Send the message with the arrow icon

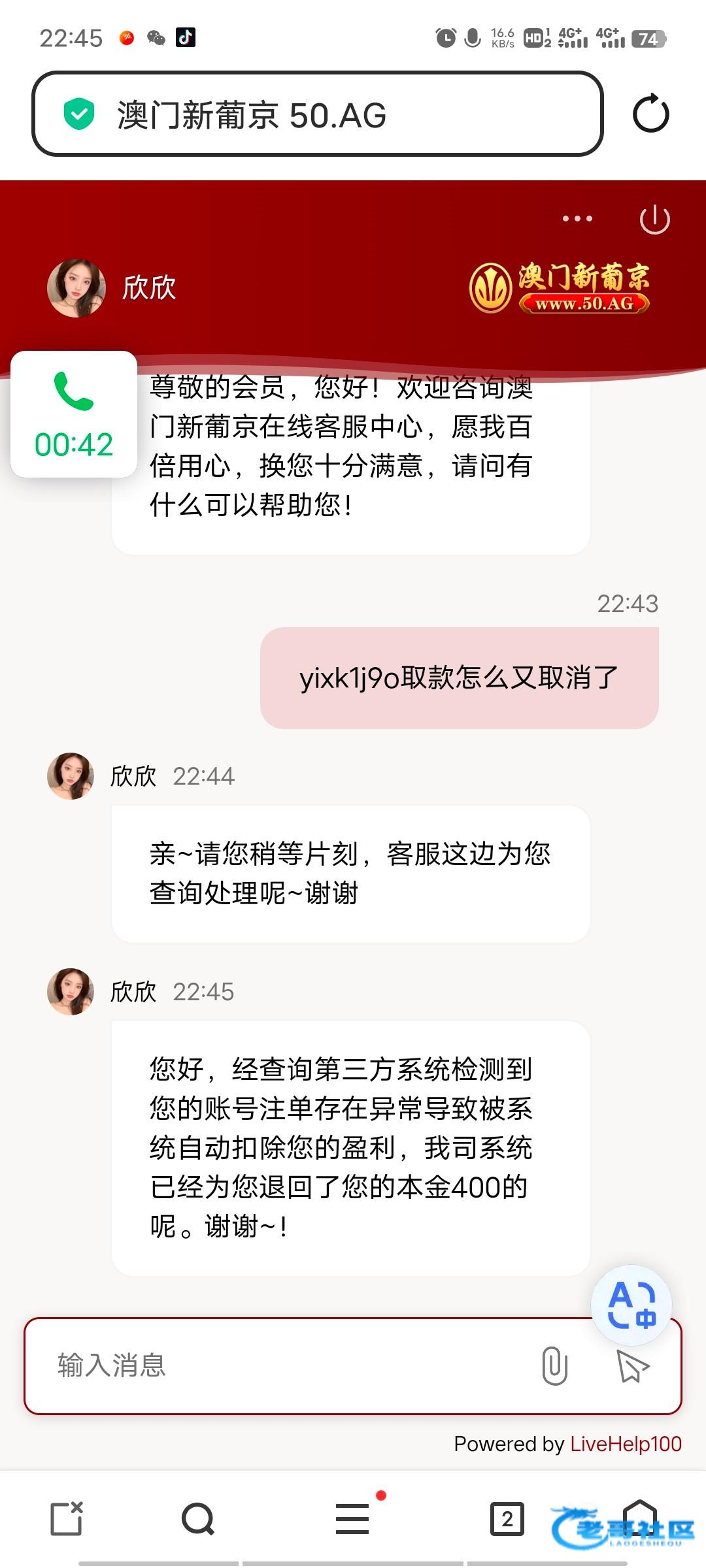pos(632,1367)
